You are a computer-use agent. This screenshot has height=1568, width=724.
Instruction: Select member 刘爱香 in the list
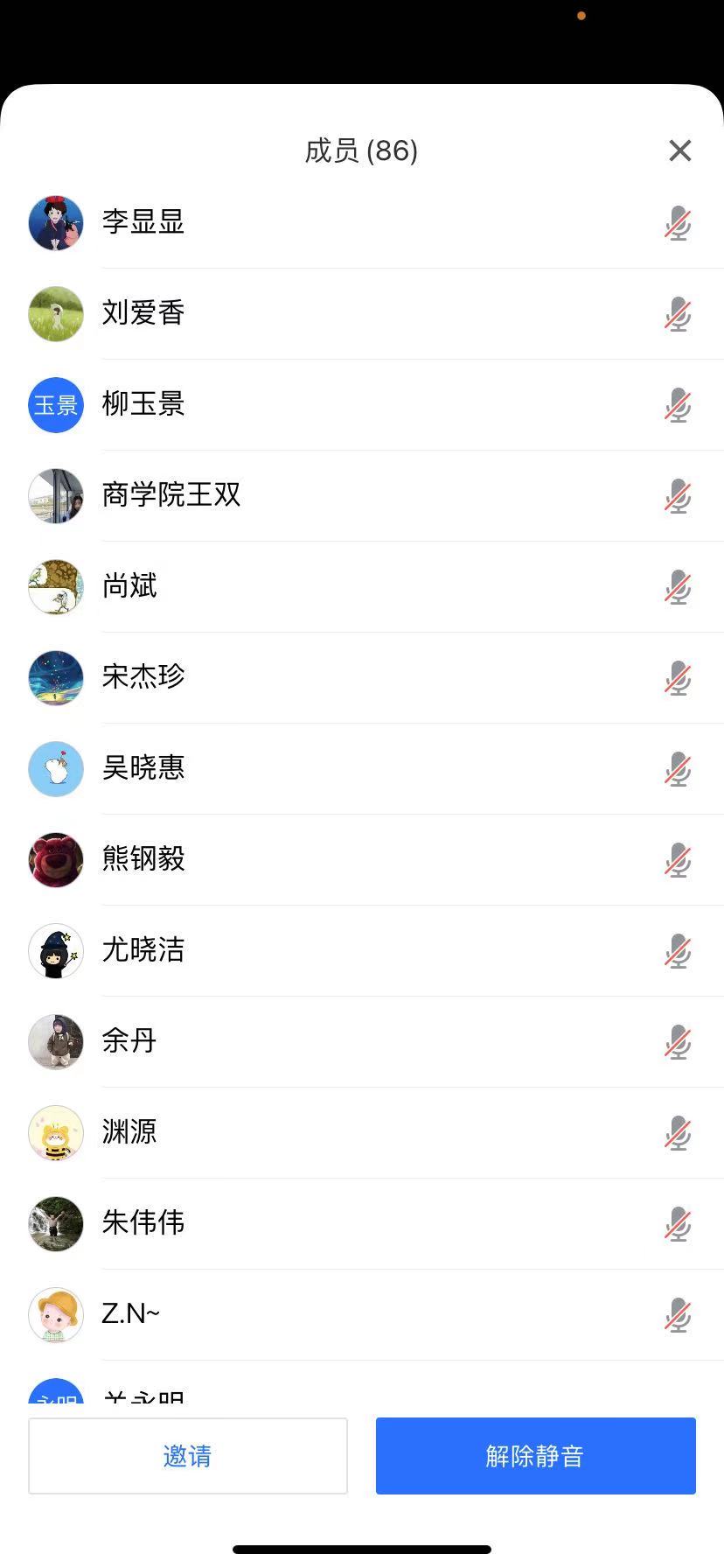click(x=143, y=313)
